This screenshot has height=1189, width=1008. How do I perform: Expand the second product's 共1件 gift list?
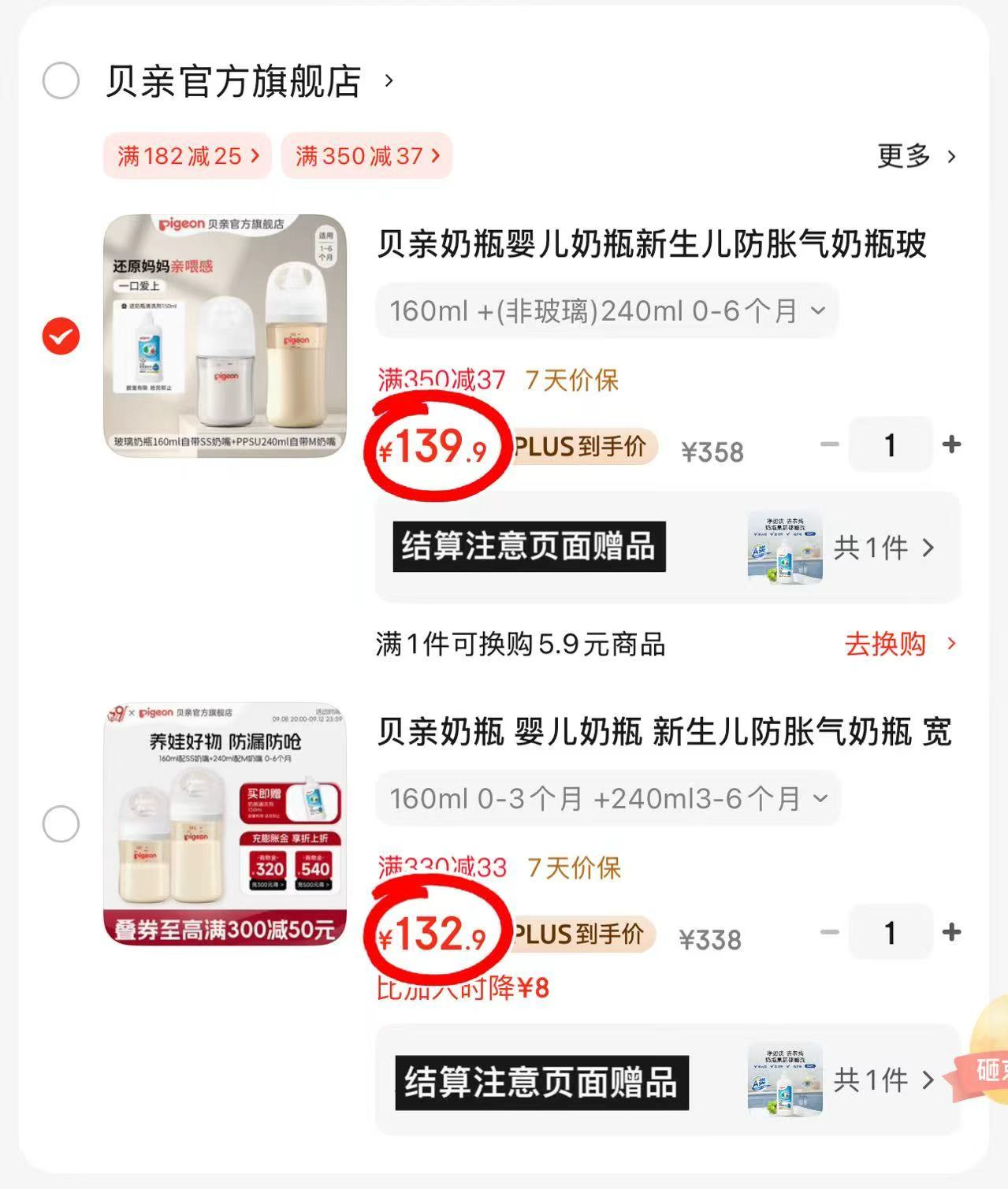pos(883,1080)
